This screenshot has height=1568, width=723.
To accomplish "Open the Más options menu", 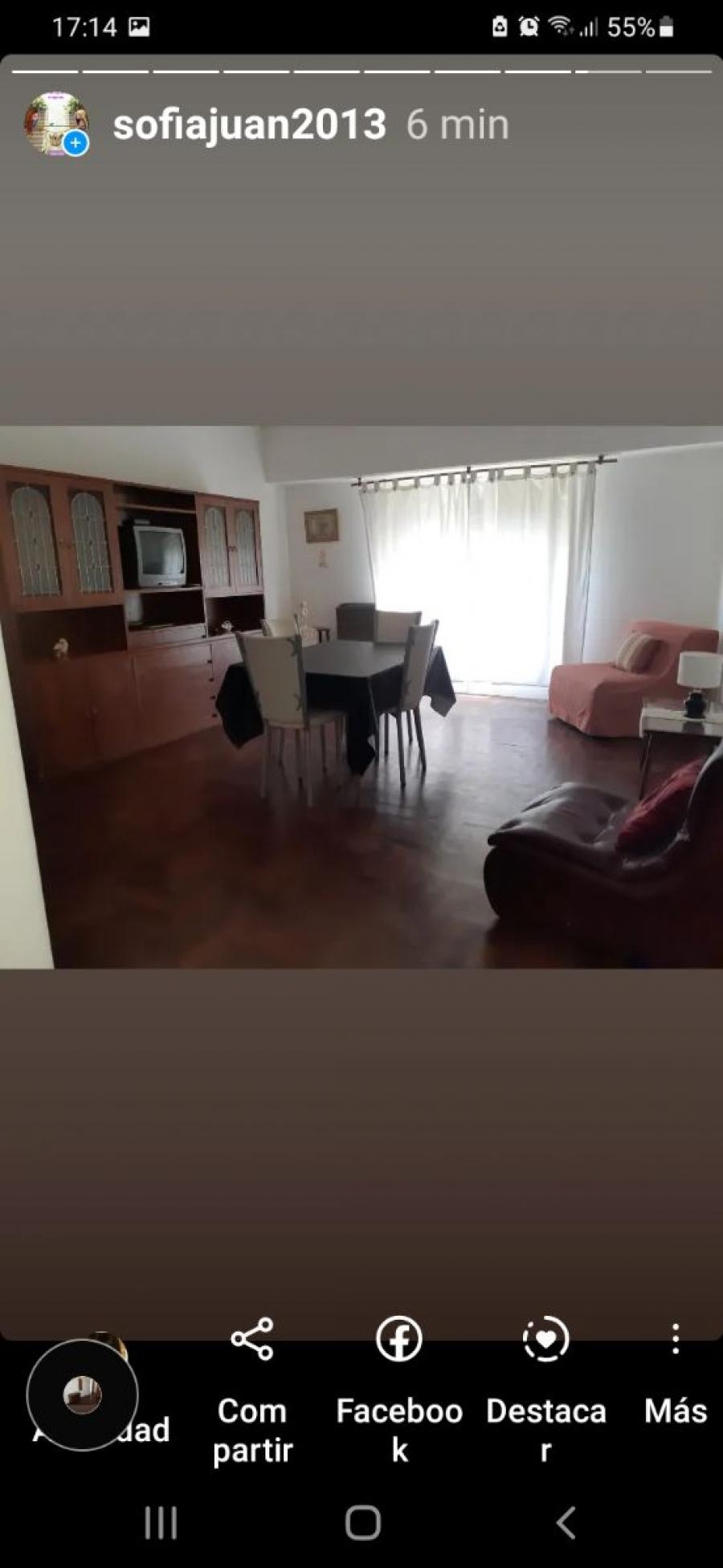I will (676, 1374).
